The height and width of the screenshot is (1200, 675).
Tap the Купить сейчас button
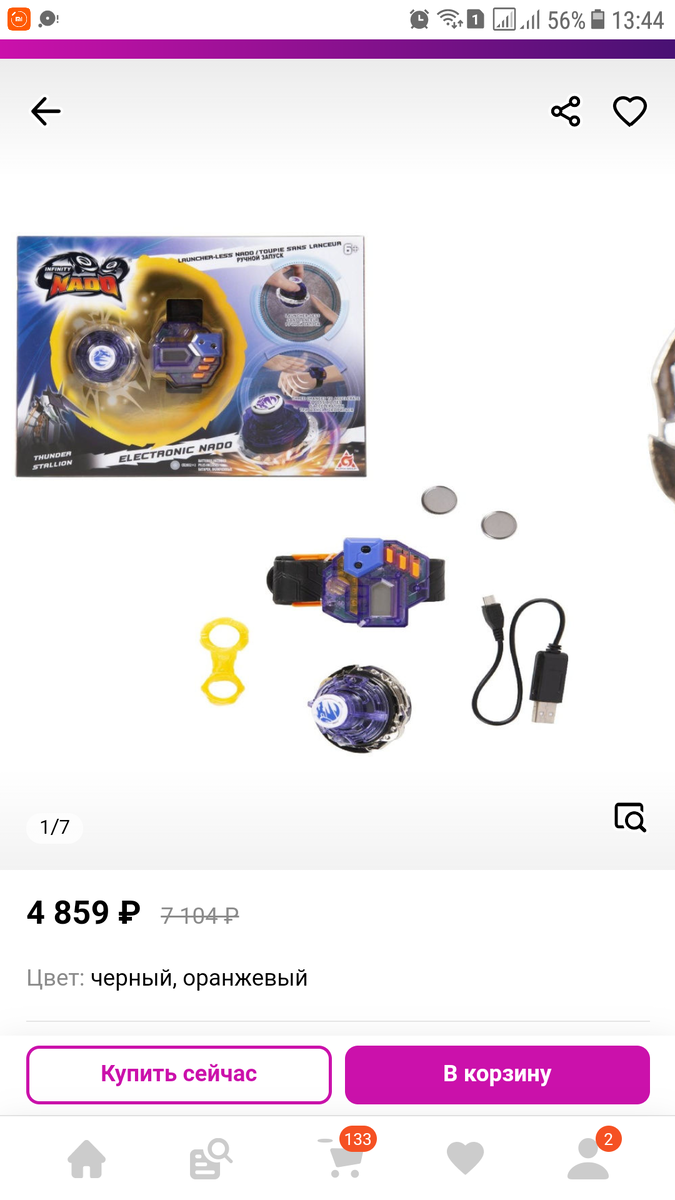179,1074
